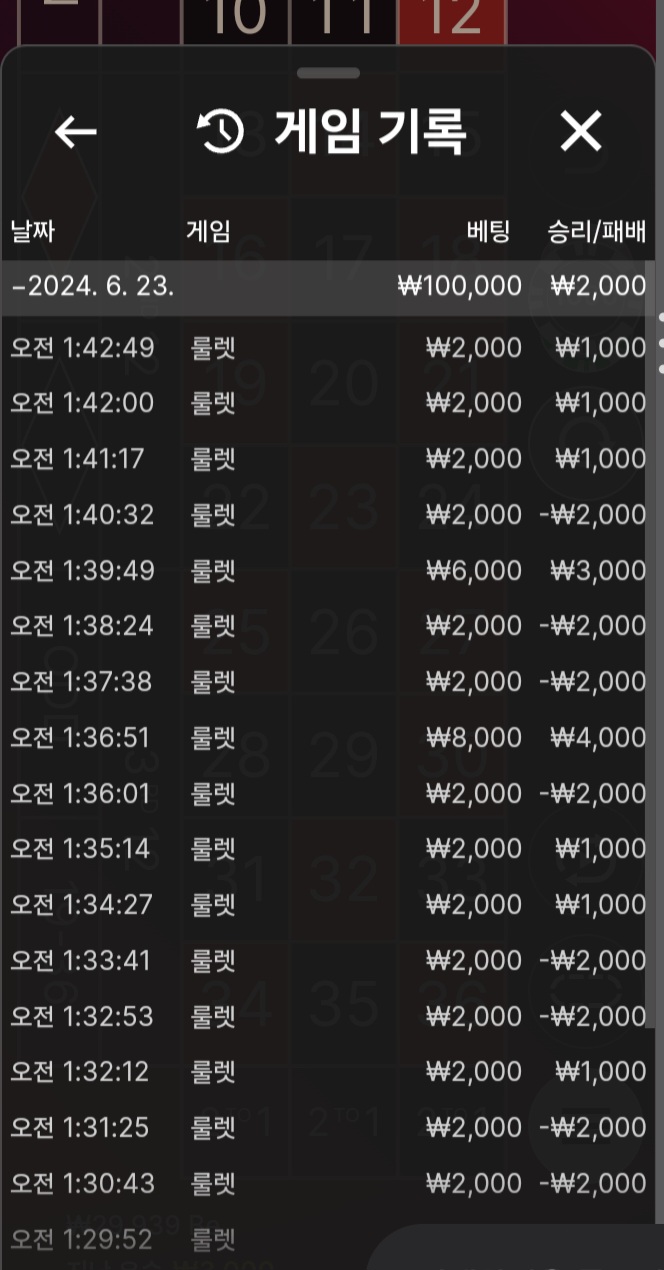Close the 게임 기록 panel

click(581, 131)
